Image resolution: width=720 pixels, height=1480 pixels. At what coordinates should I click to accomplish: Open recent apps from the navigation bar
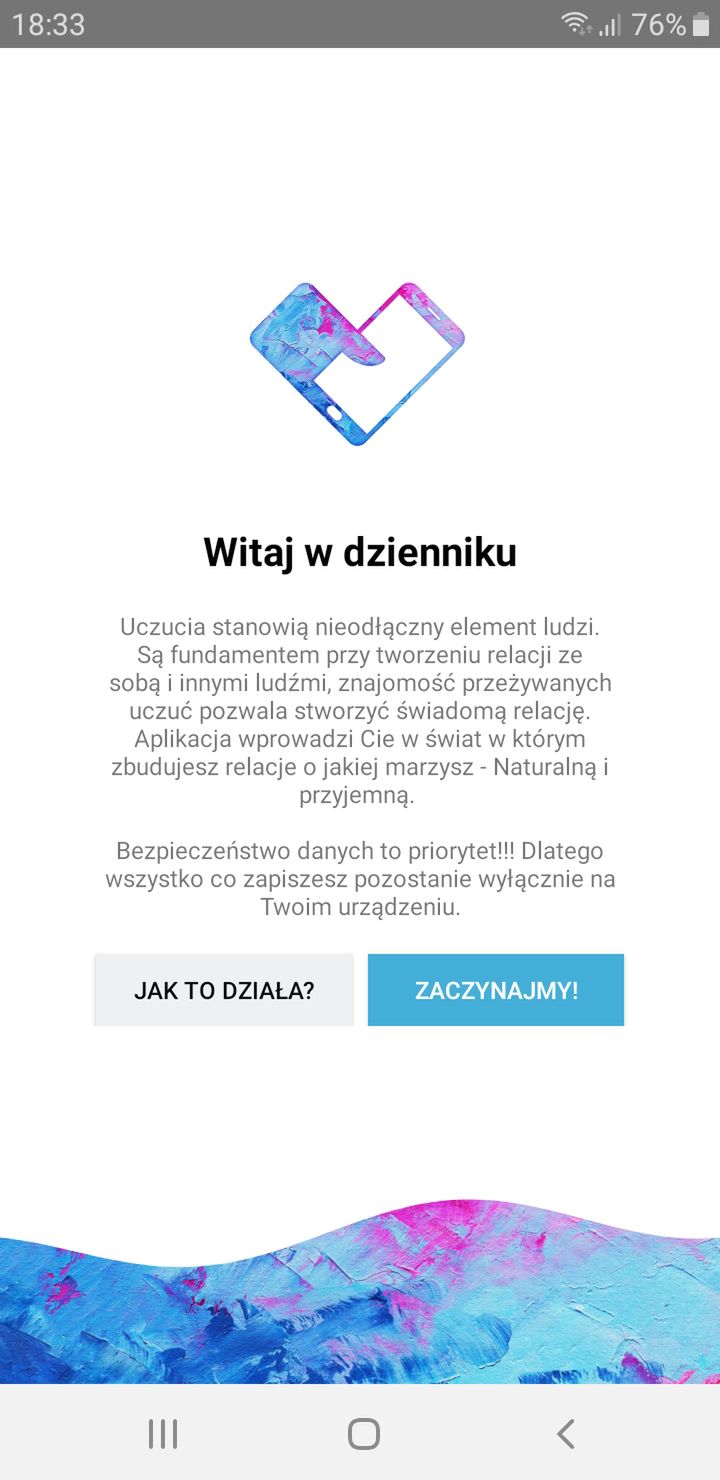[x=162, y=1434]
